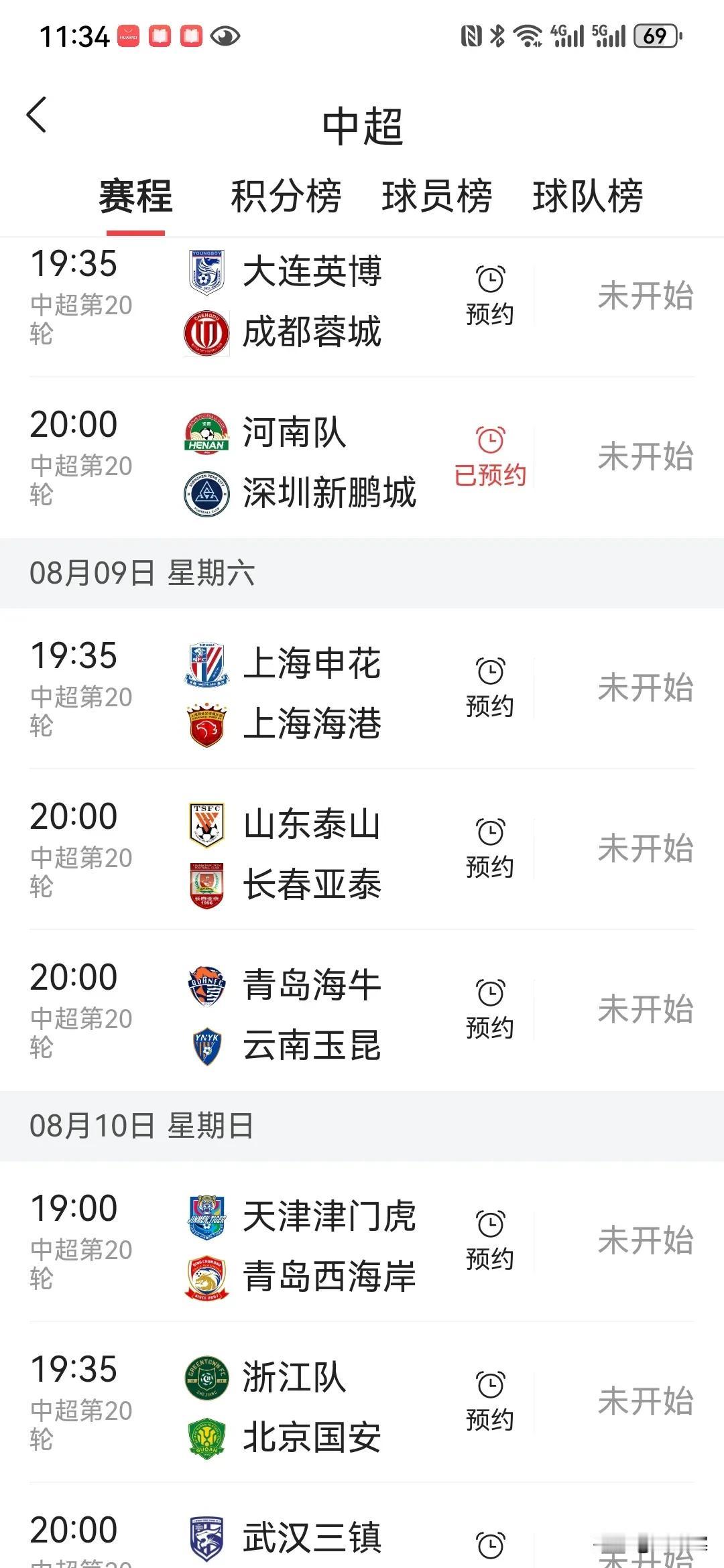View the 山东泰山 vs 长春亚泰 match
Screen dimensions: 724x1568
pos(362,849)
